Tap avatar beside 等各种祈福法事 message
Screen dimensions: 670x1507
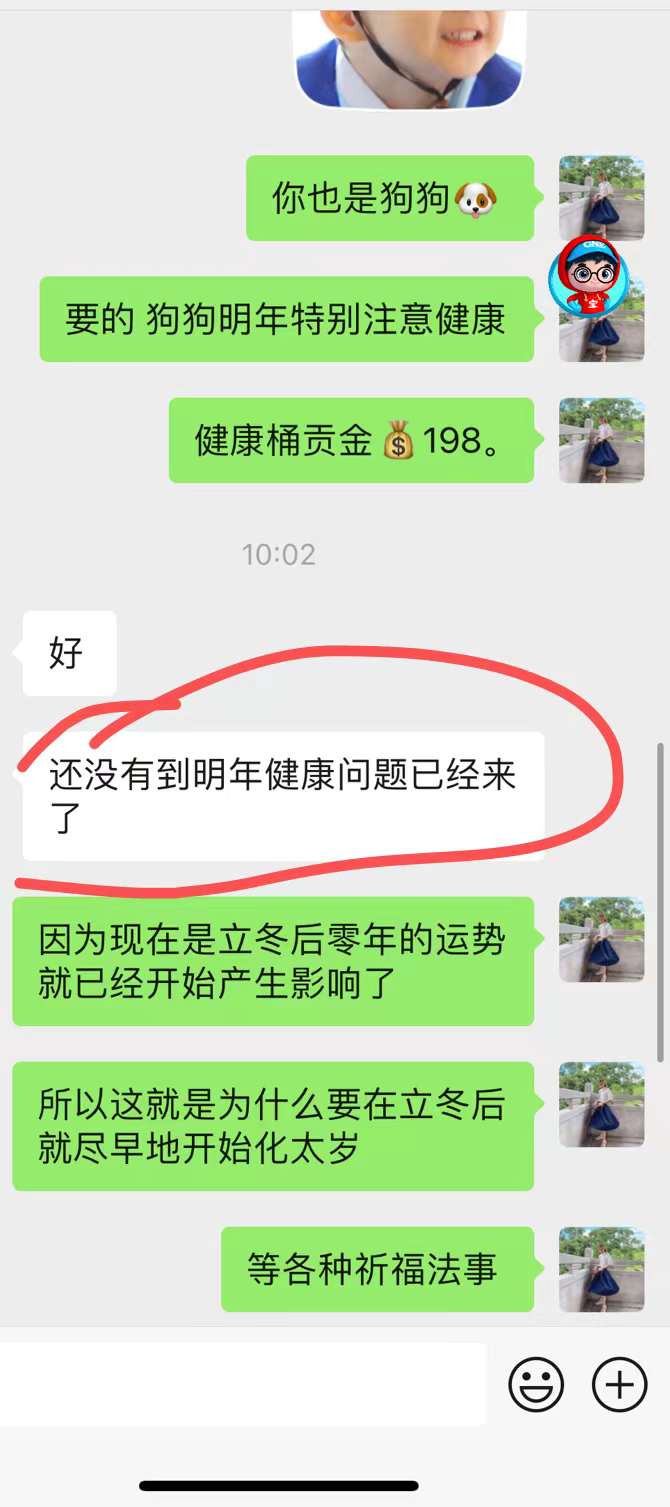(x=601, y=1269)
